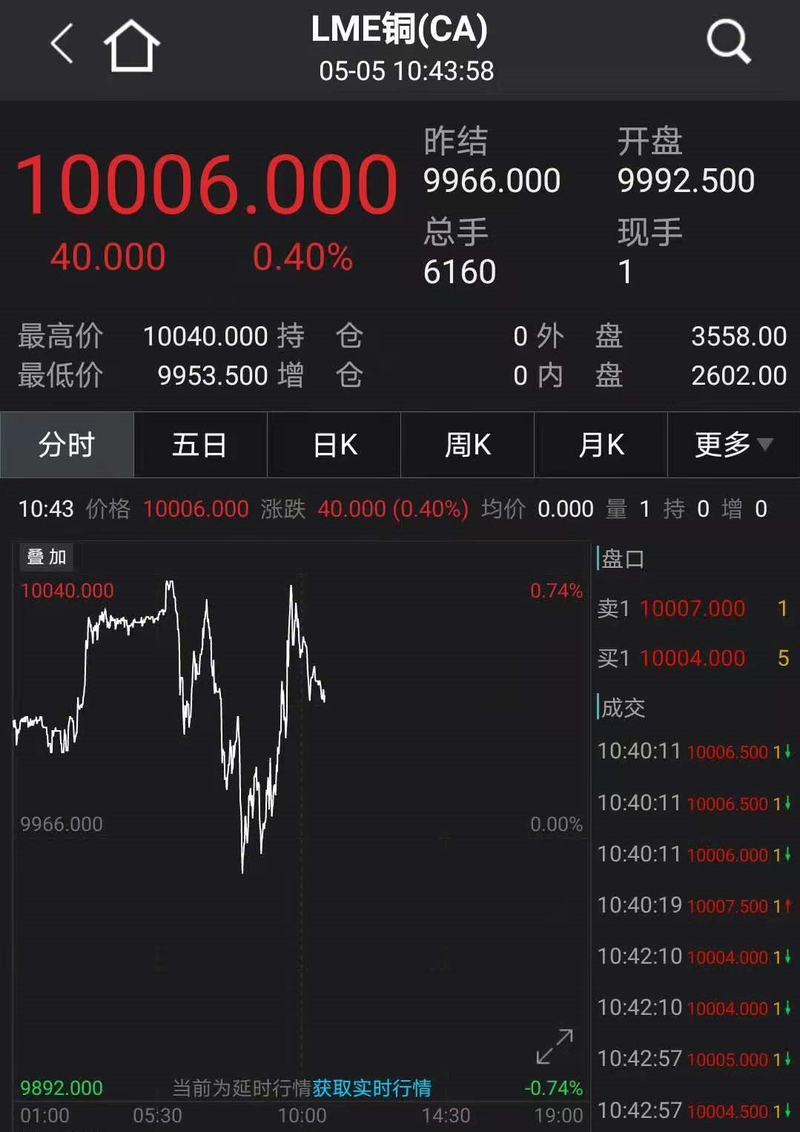Navigate back using the back arrow
The image size is (800, 1132).
[60, 45]
